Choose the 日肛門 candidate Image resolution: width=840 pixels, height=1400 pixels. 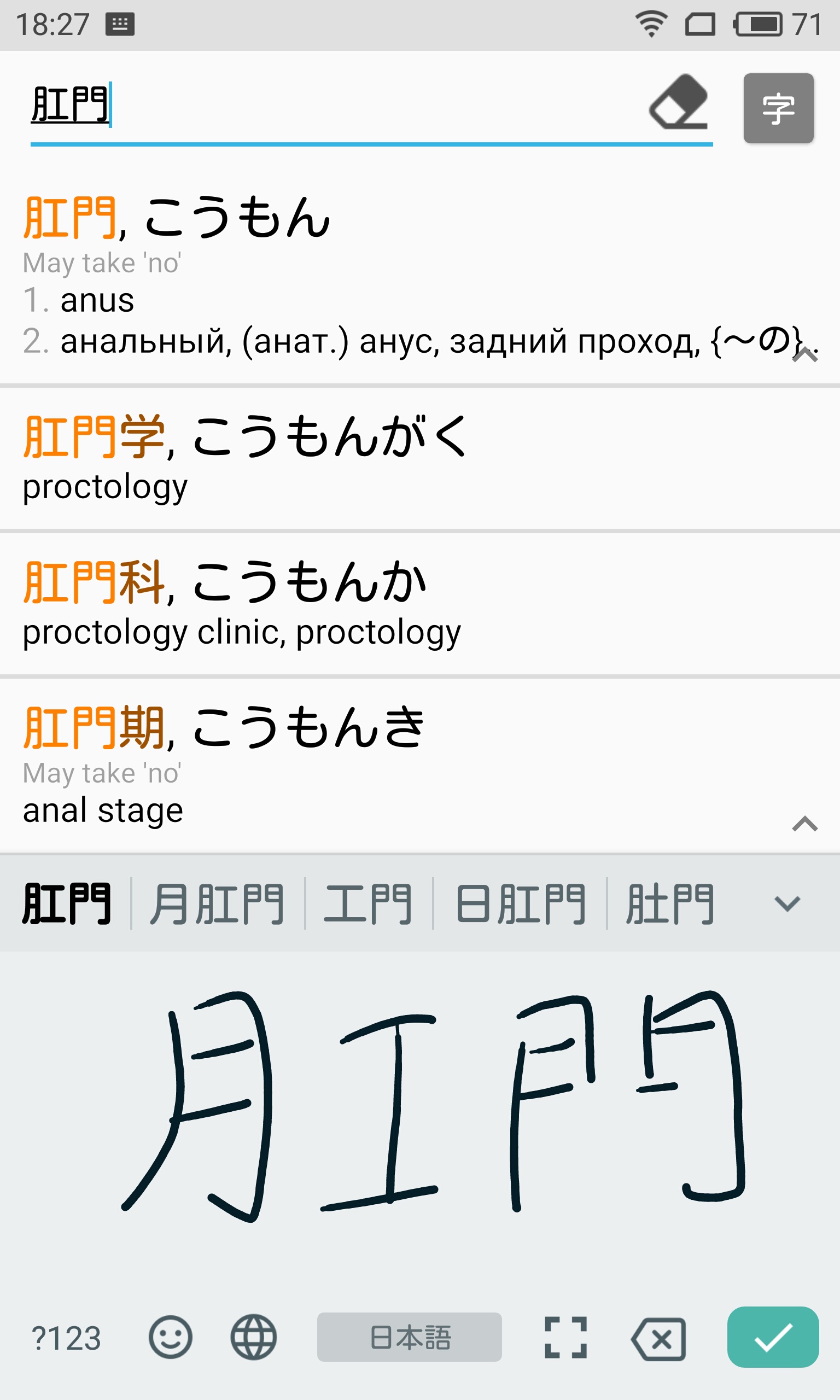point(520,904)
